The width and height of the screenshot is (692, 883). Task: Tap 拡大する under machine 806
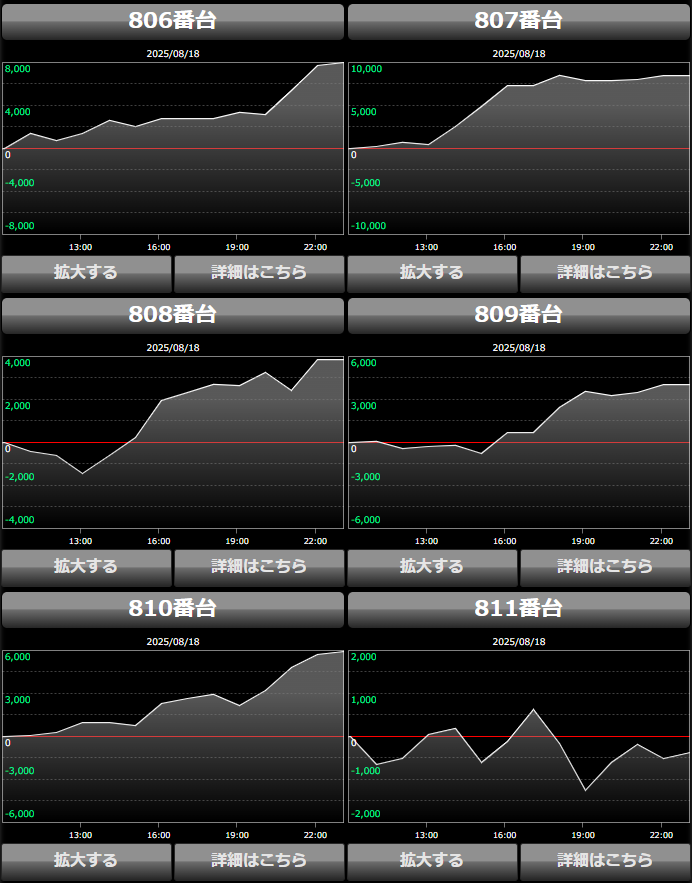86,272
